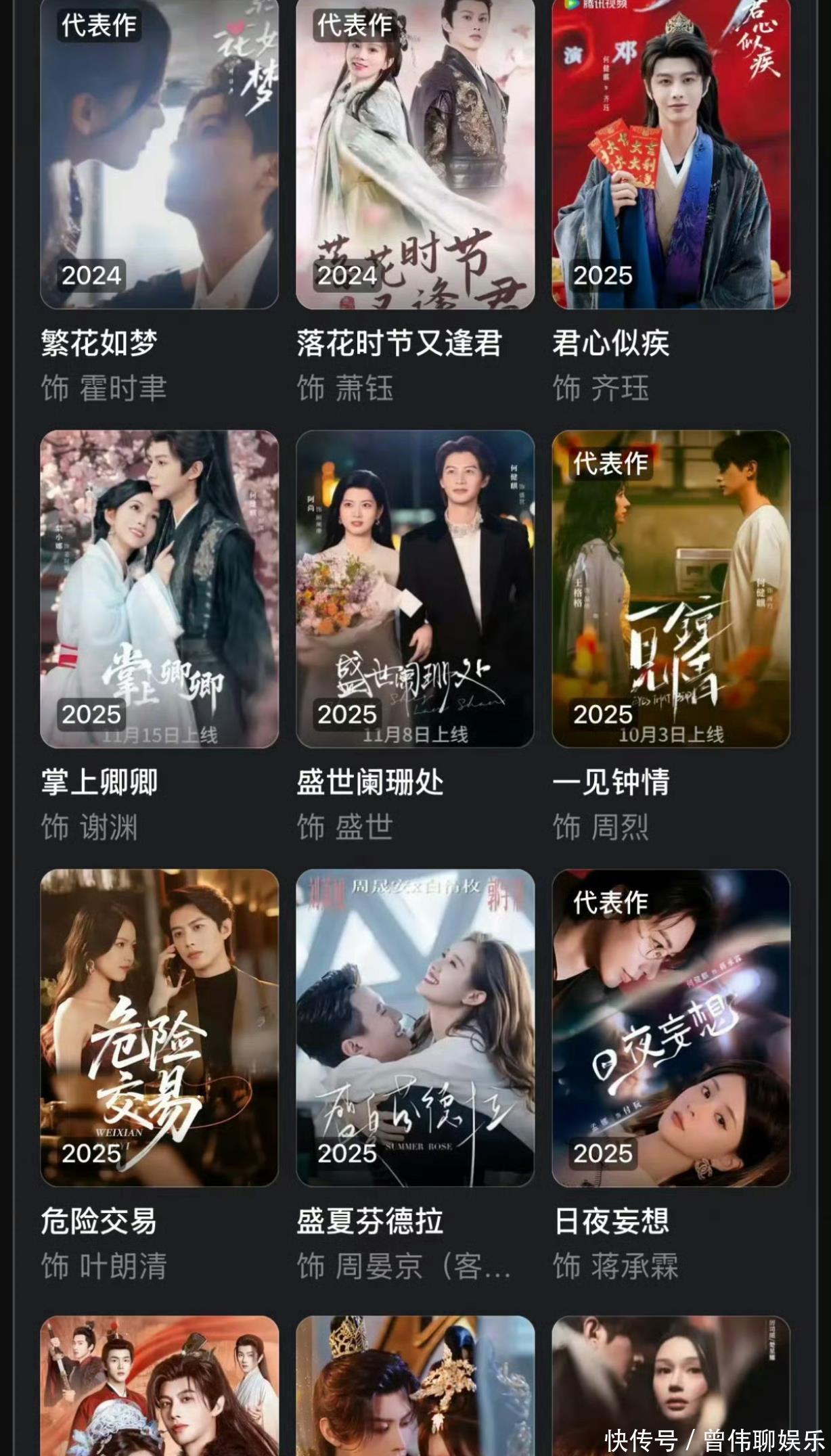831x1456 pixels.
Task: Open 日夜妄想 from the works grid
Action: click(671, 1027)
